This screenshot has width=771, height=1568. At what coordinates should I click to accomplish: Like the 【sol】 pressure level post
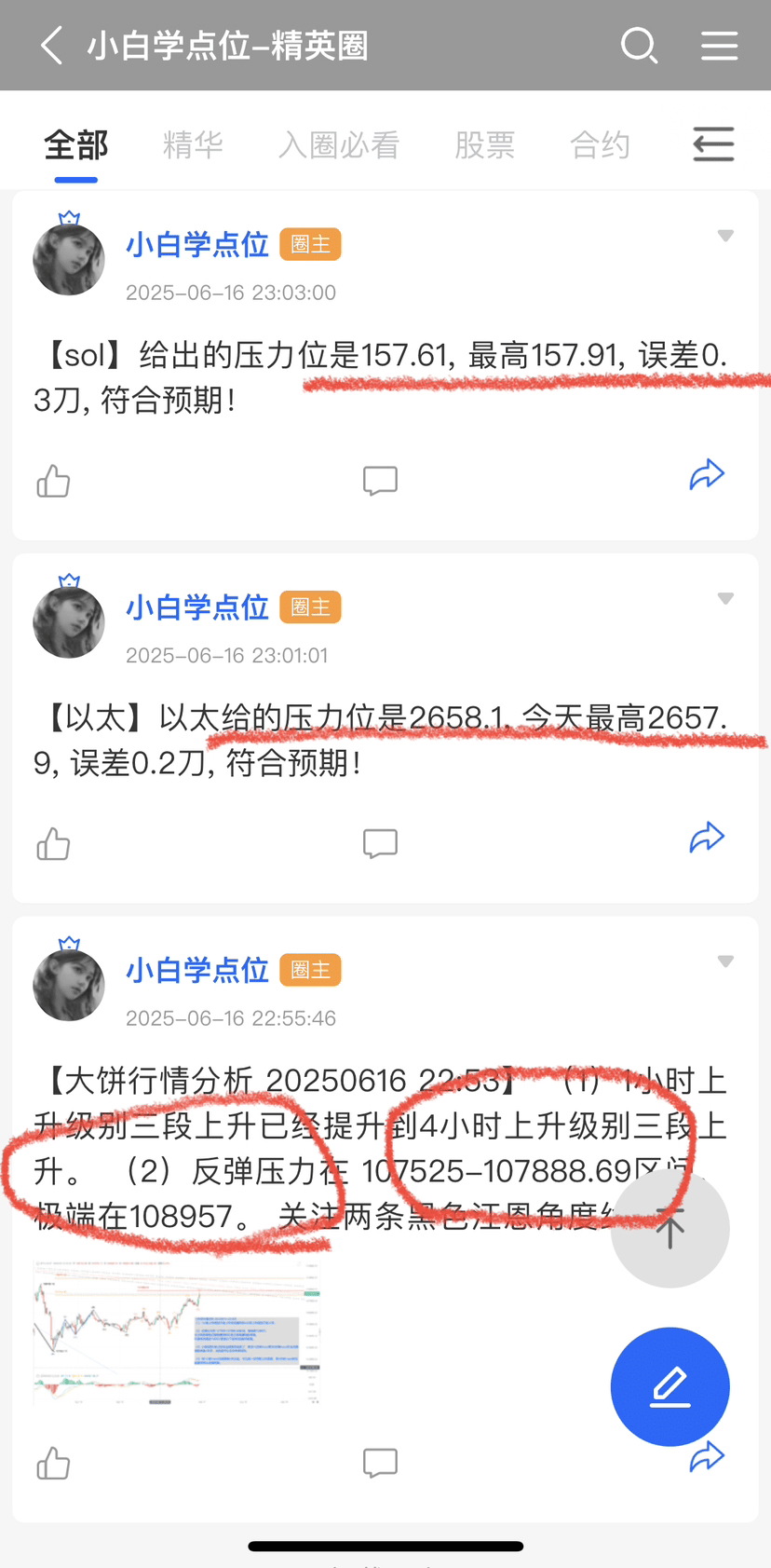(53, 481)
